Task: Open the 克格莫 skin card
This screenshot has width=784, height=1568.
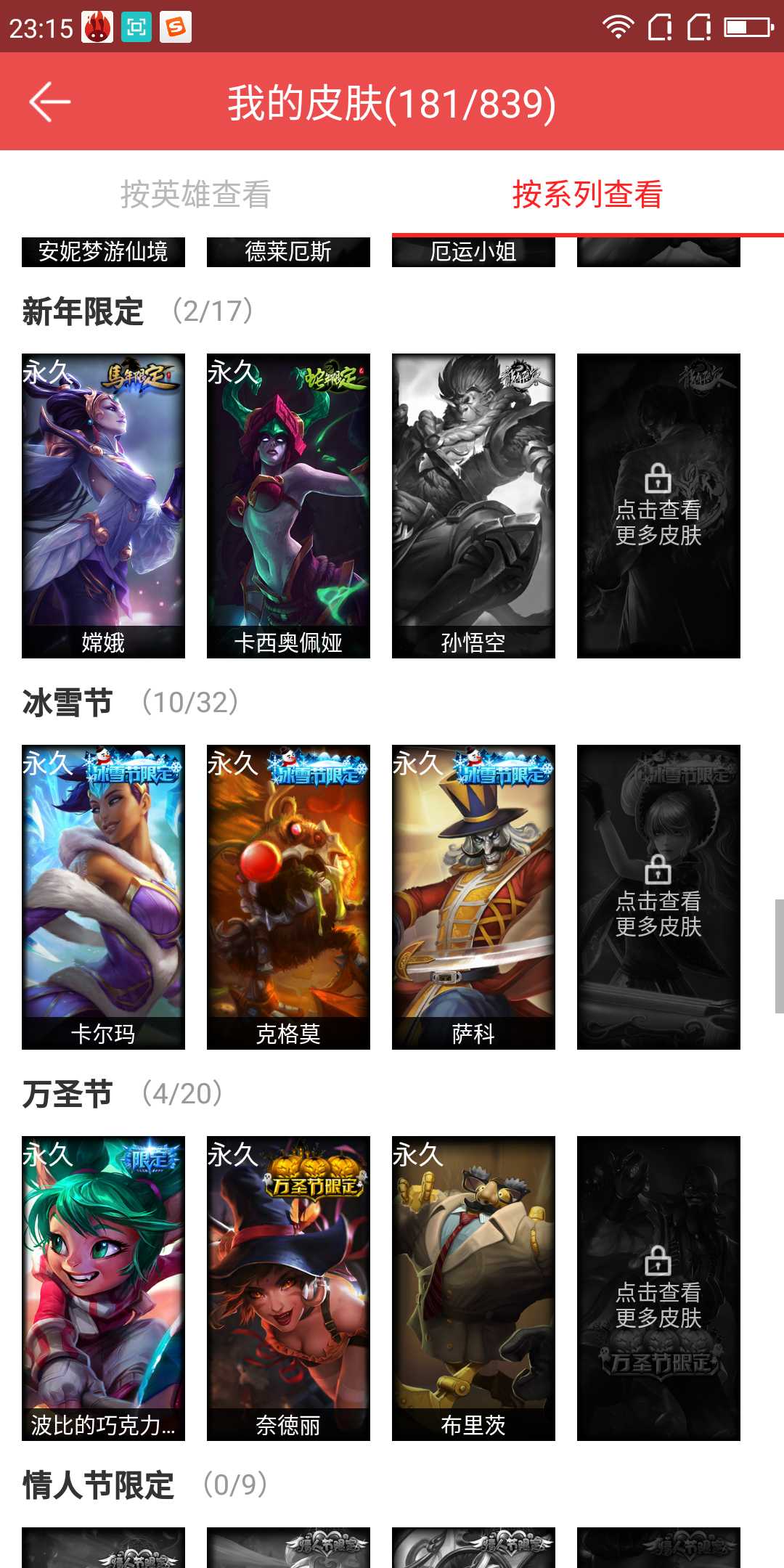Action: pos(288,897)
